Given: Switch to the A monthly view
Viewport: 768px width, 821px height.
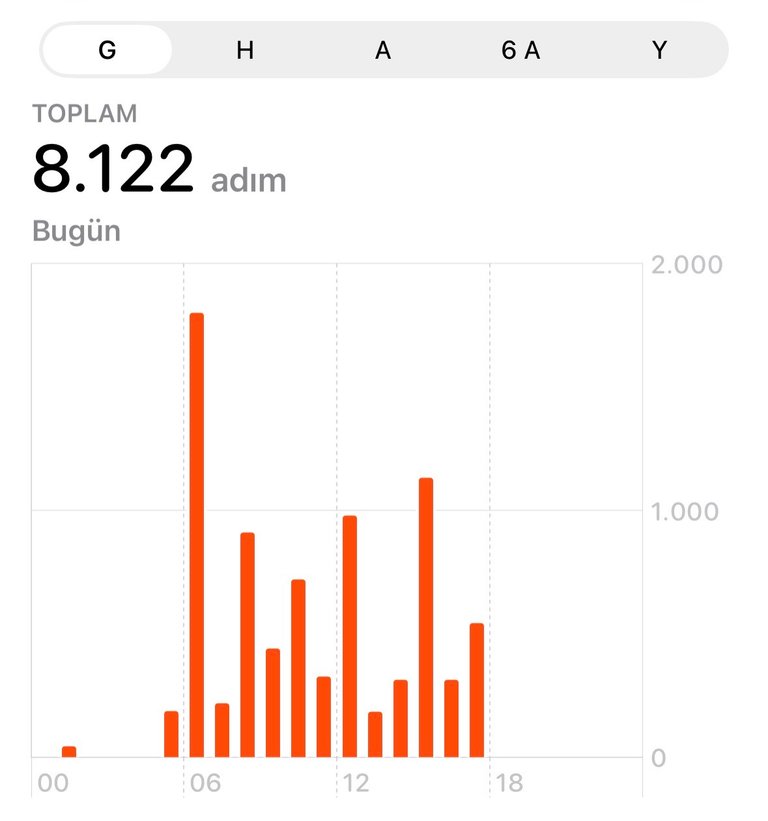Looking at the screenshot, I should [383, 50].
